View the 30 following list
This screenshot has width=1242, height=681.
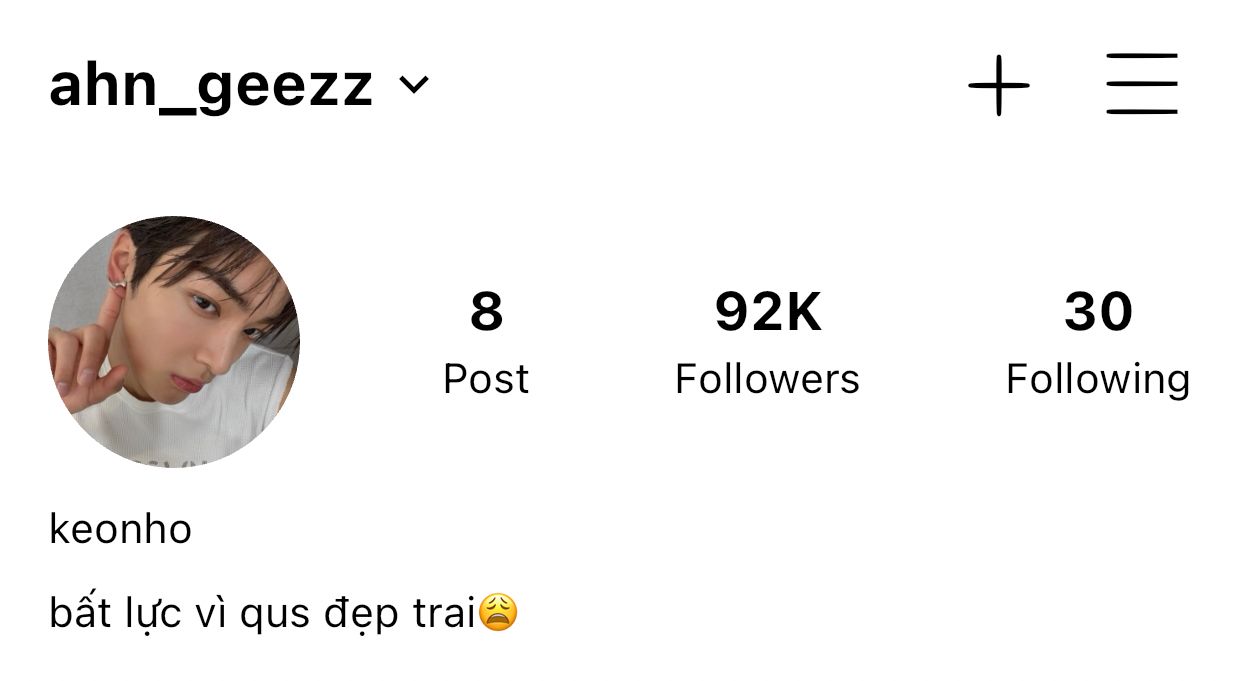(1097, 342)
